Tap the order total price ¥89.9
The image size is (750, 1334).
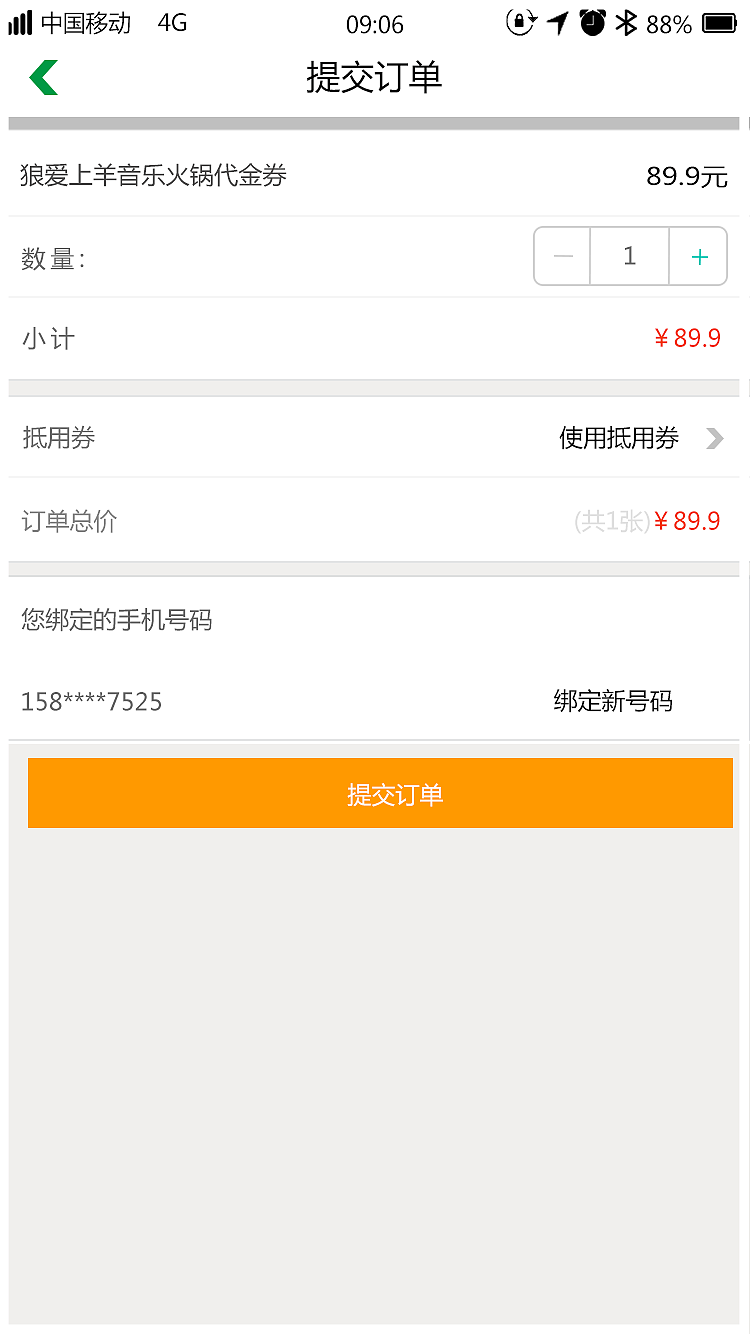pyautogui.click(x=687, y=520)
